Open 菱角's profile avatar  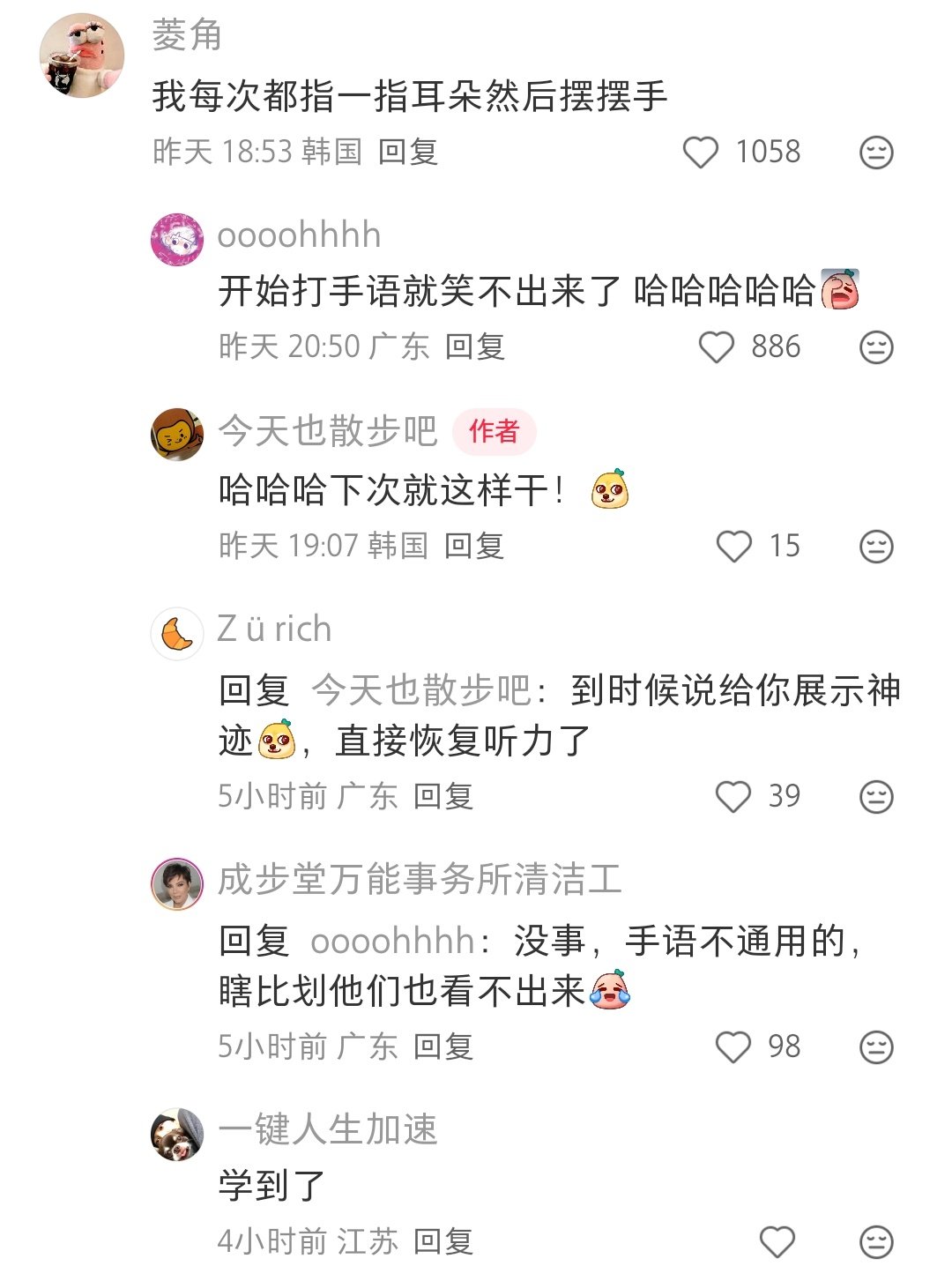click(x=82, y=56)
